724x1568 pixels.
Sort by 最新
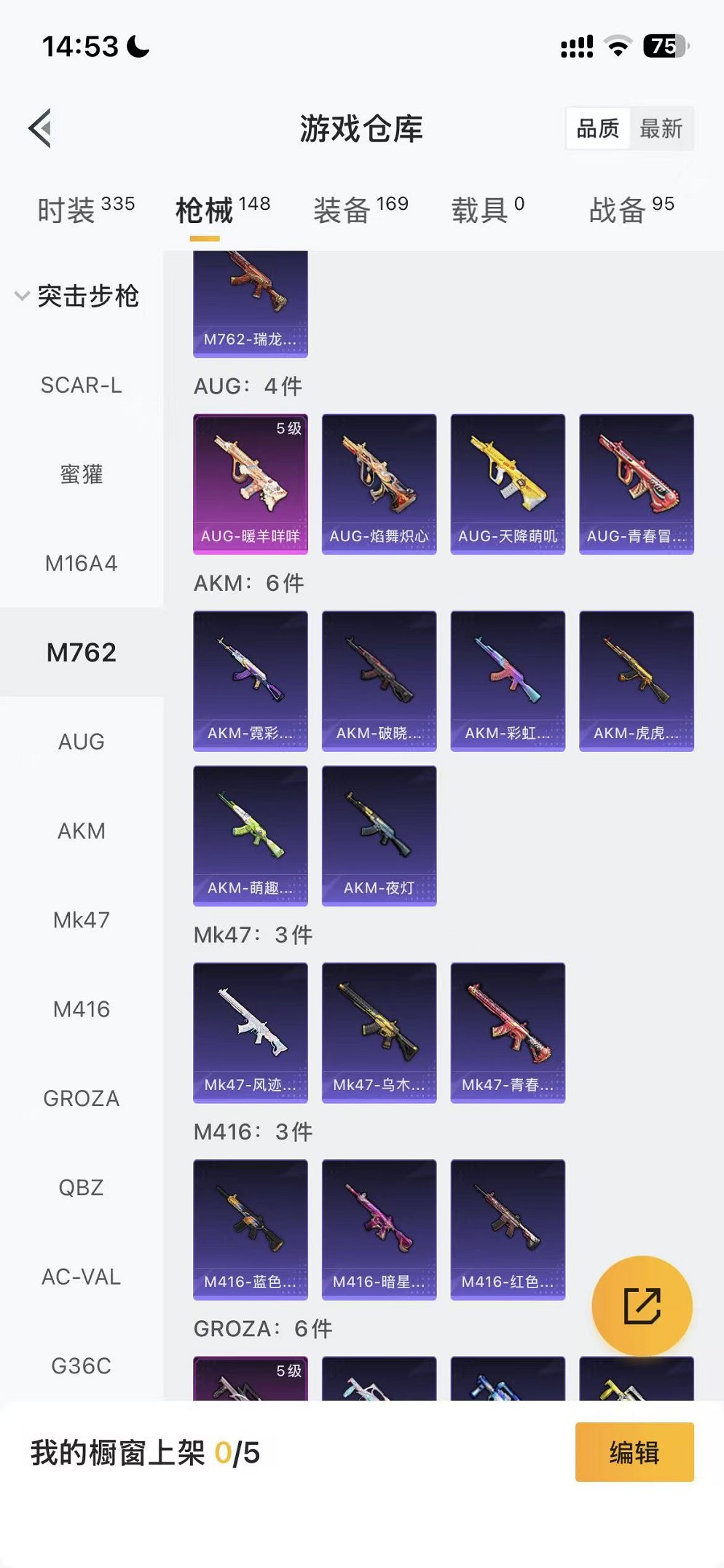click(x=661, y=129)
